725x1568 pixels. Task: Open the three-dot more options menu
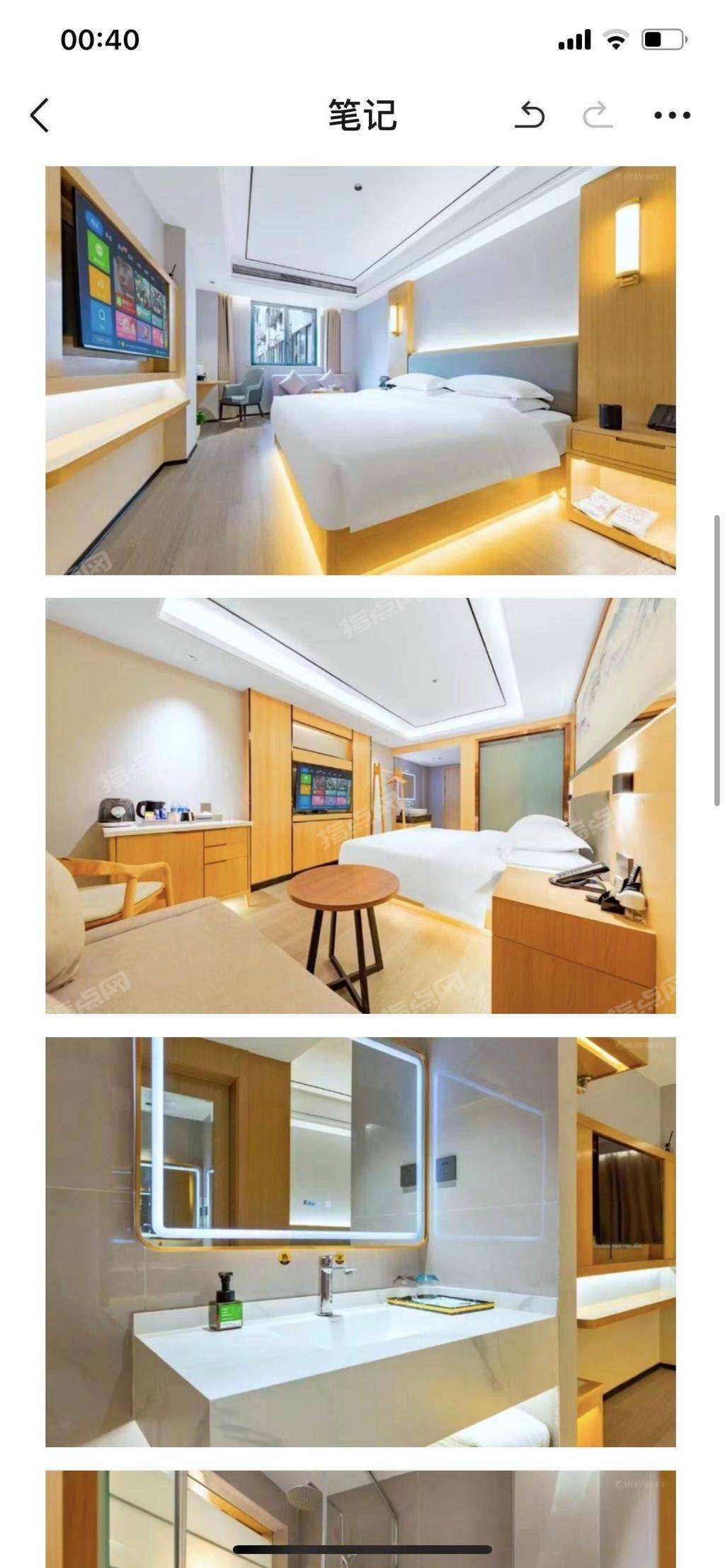click(672, 115)
